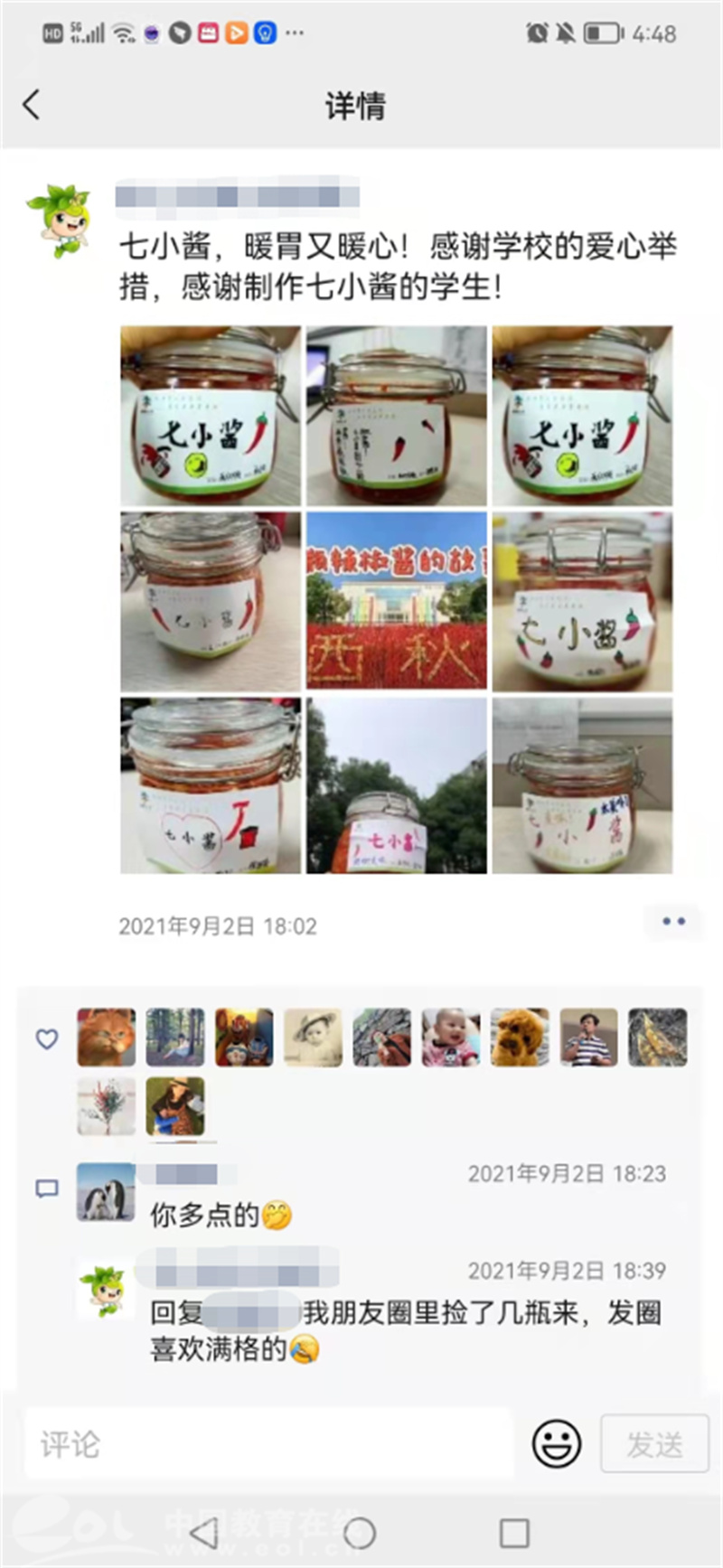Open recent apps via square button
The width and height of the screenshot is (723, 1568).
point(514,1533)
